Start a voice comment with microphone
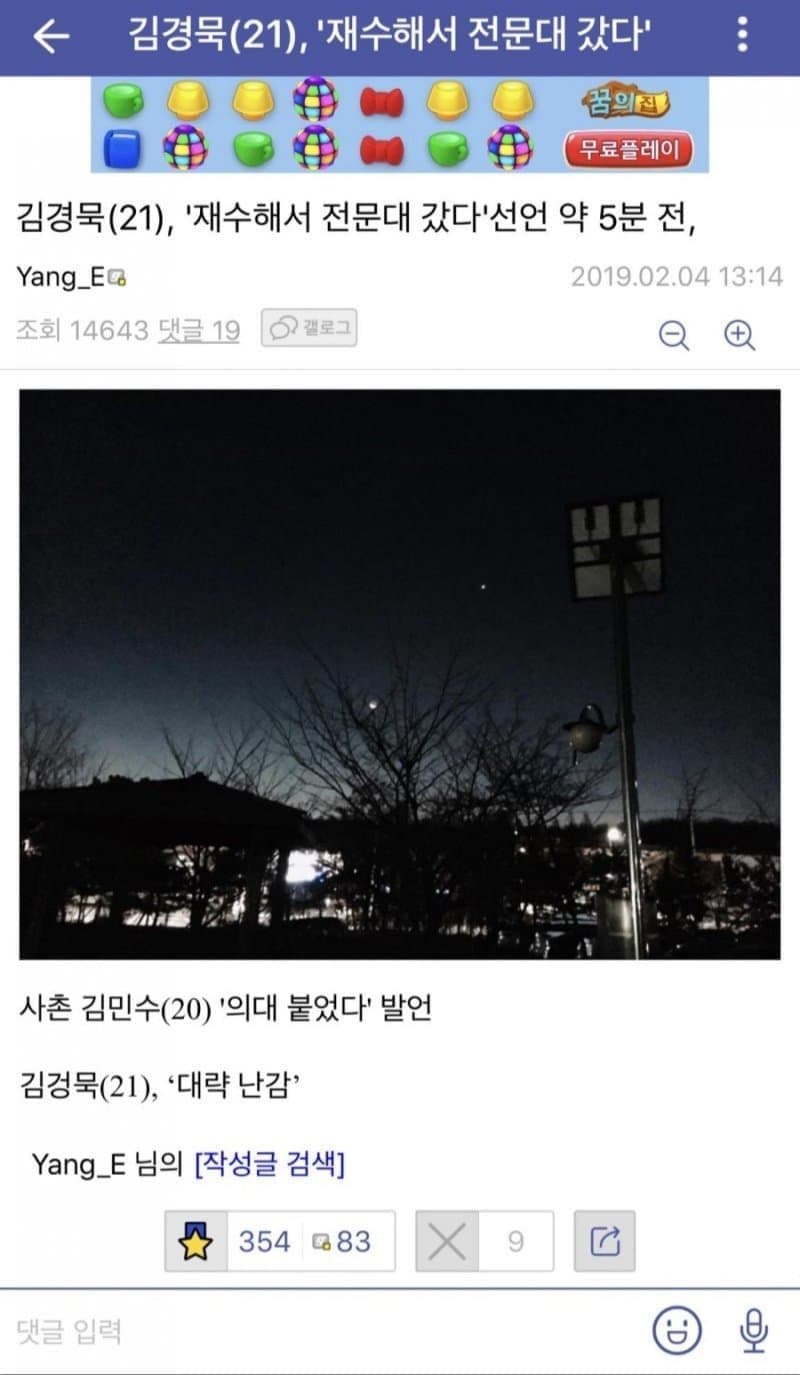Screen dimensions: 800x1375 752,1331
